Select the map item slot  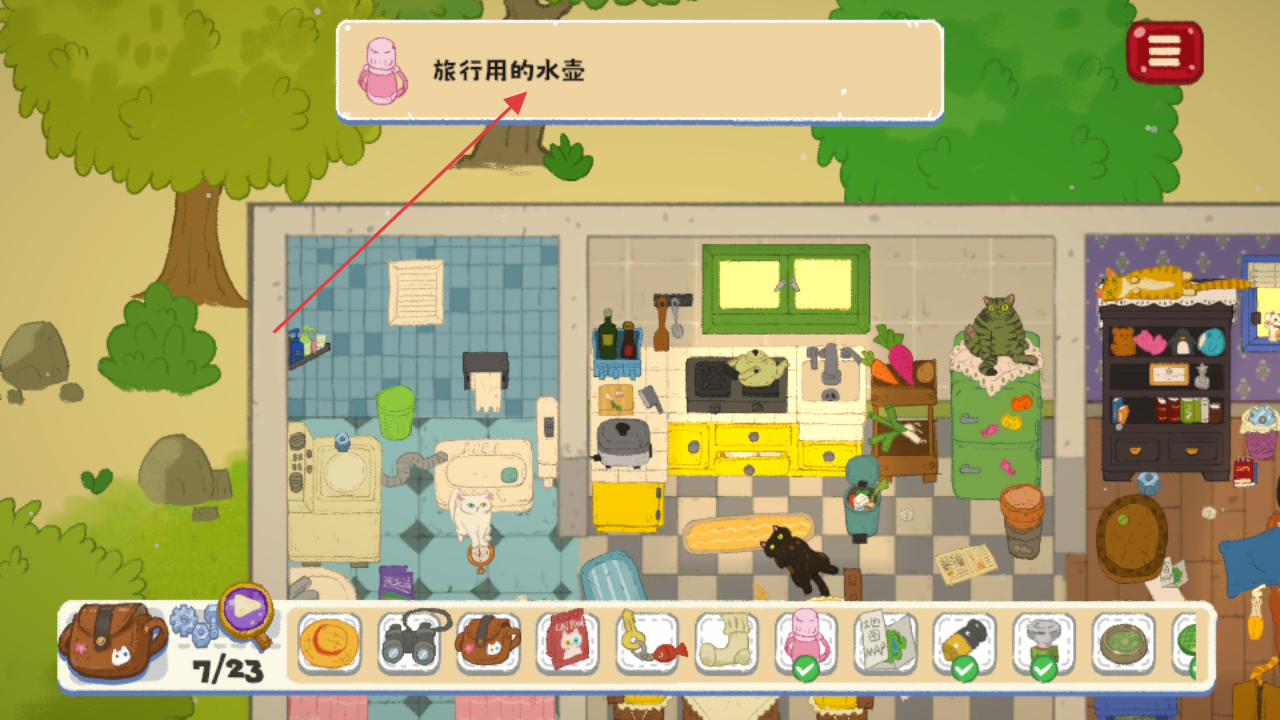(x=885, y=644)
